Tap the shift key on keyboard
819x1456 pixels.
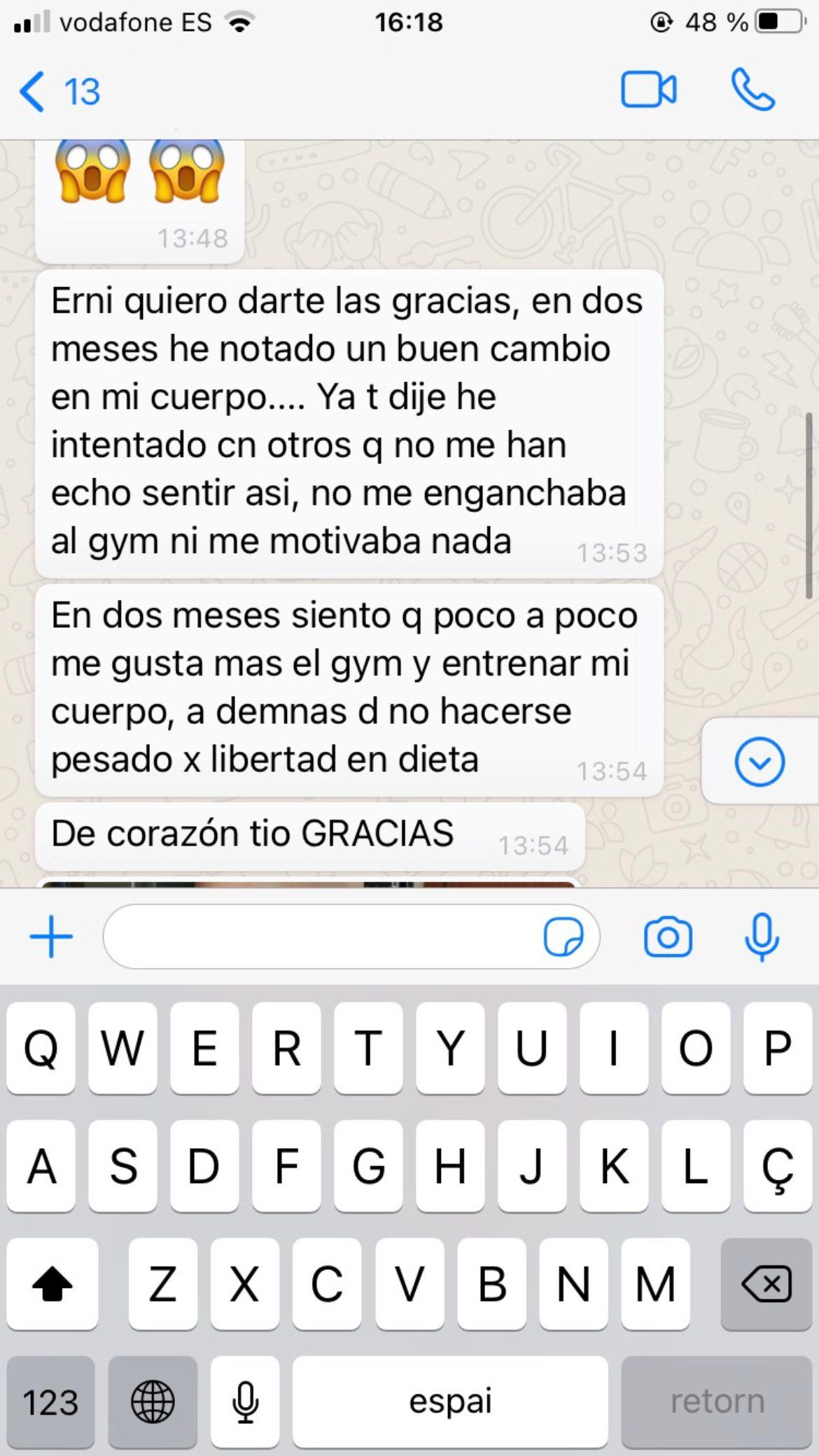click(52, 1284)
